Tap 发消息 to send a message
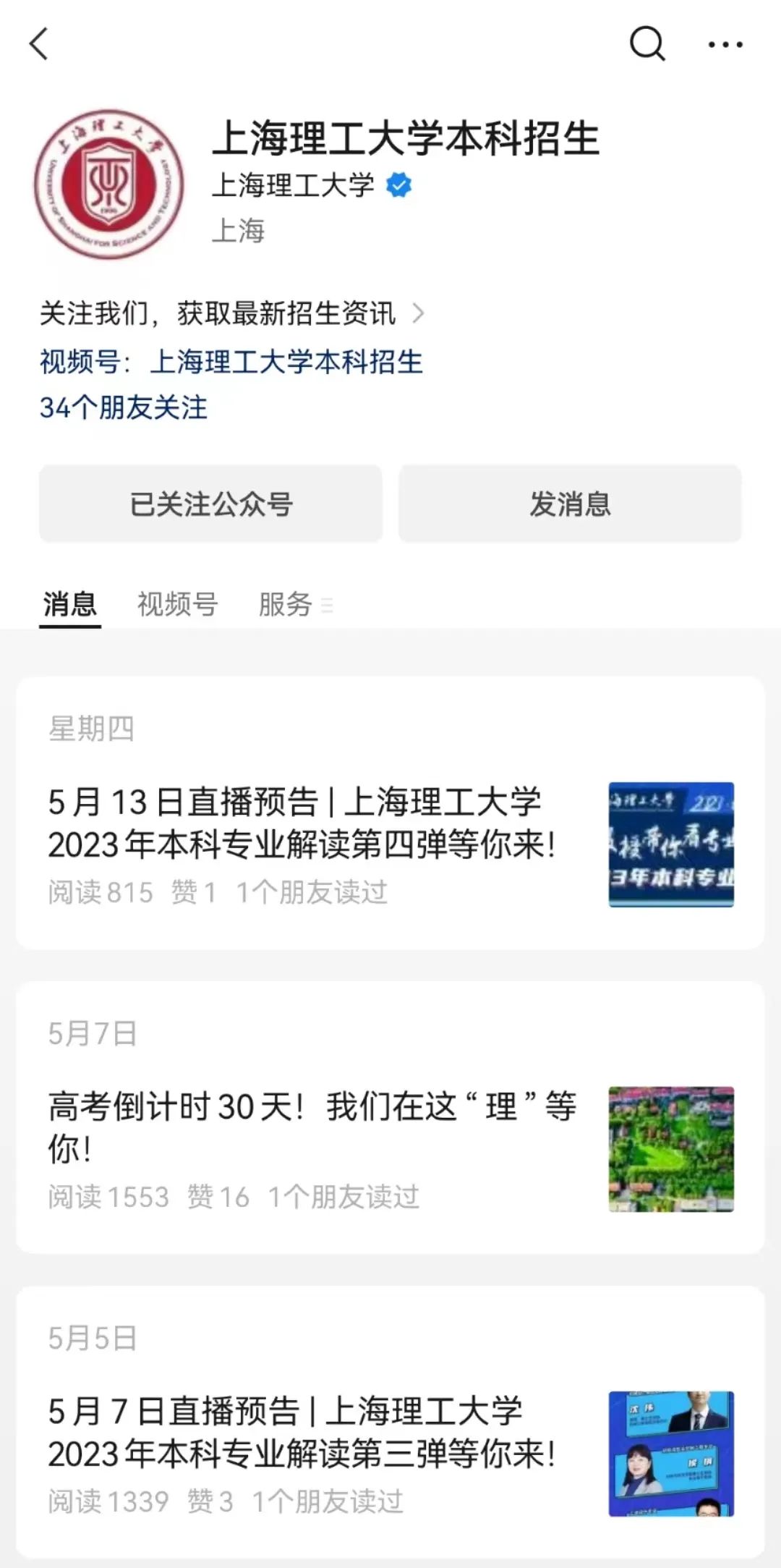 570,504
